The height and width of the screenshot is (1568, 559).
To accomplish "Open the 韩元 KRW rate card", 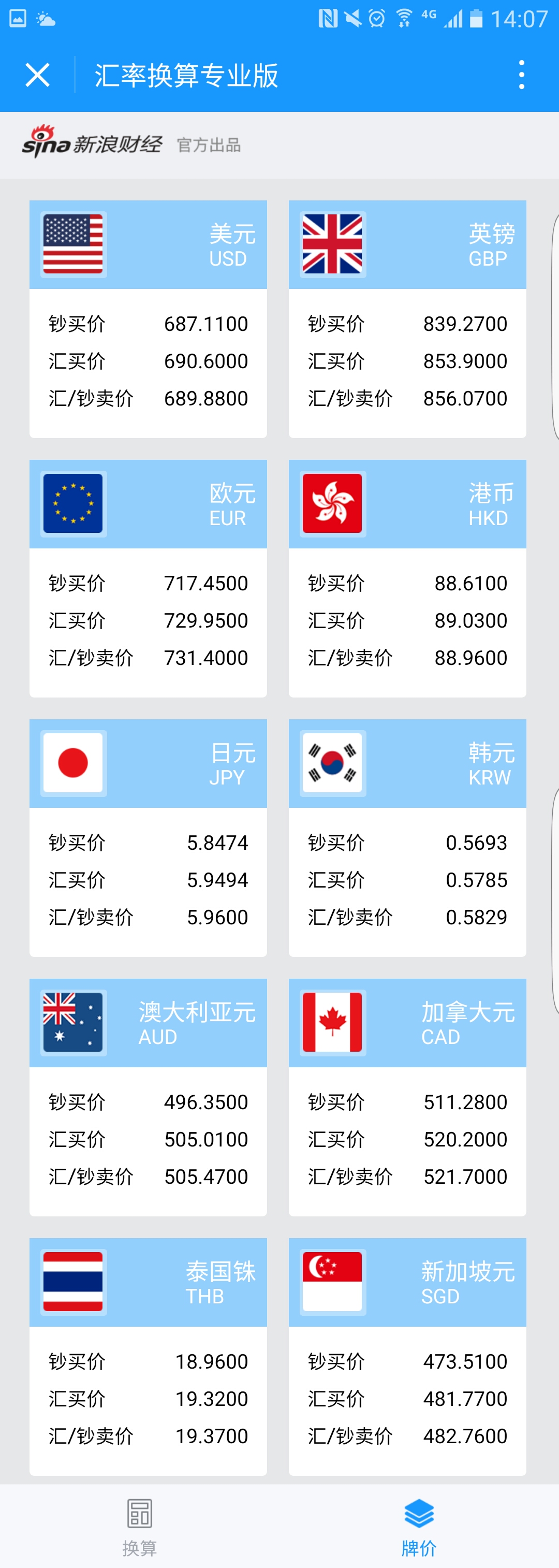I will tap(407, 837).
